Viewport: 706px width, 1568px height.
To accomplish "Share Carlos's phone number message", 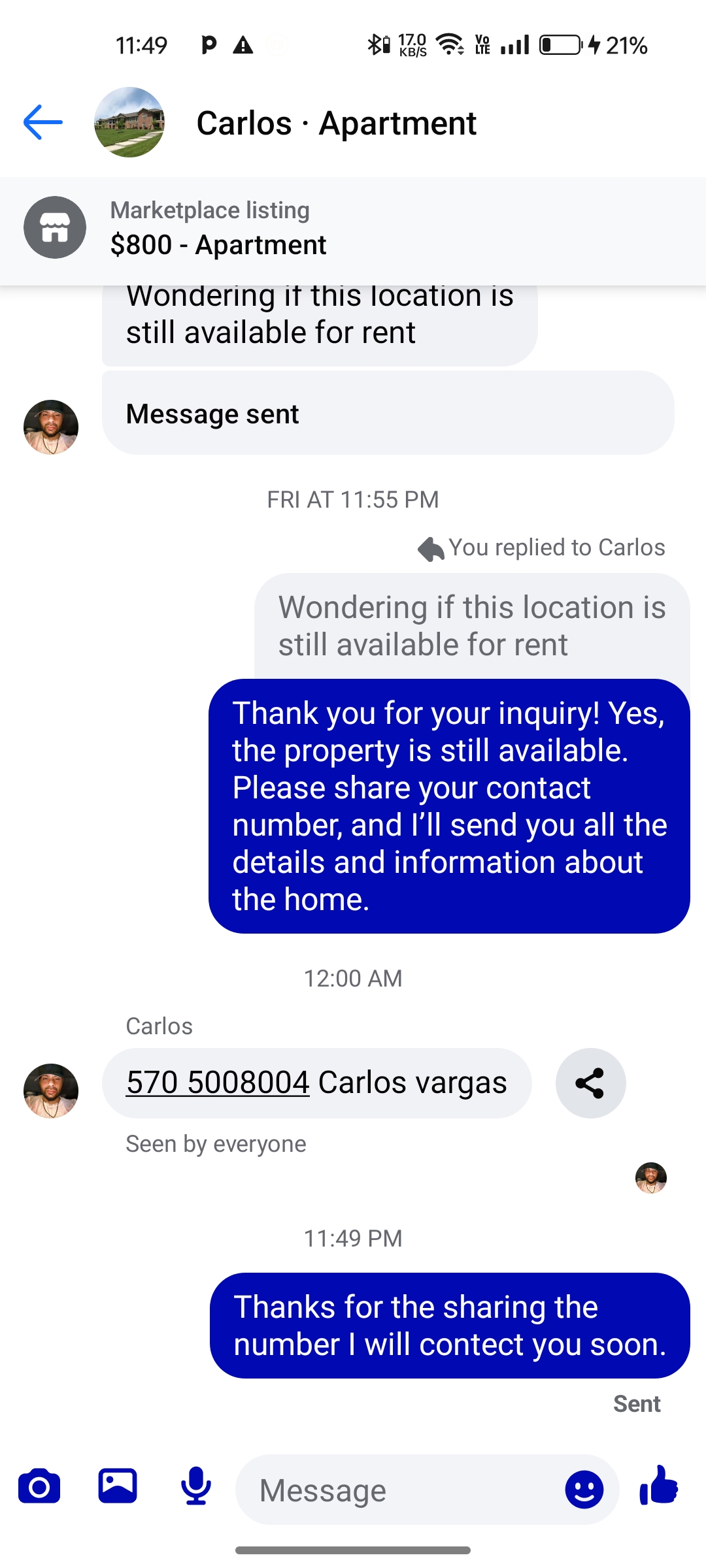I will pyautogui.click(x=591, y=1083).
